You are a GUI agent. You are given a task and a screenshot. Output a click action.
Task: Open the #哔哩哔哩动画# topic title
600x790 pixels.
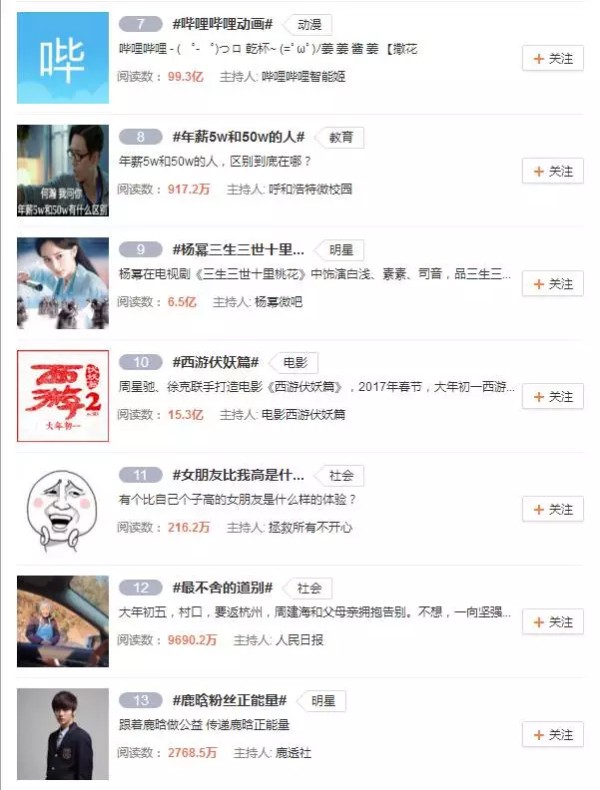[222, 24]
